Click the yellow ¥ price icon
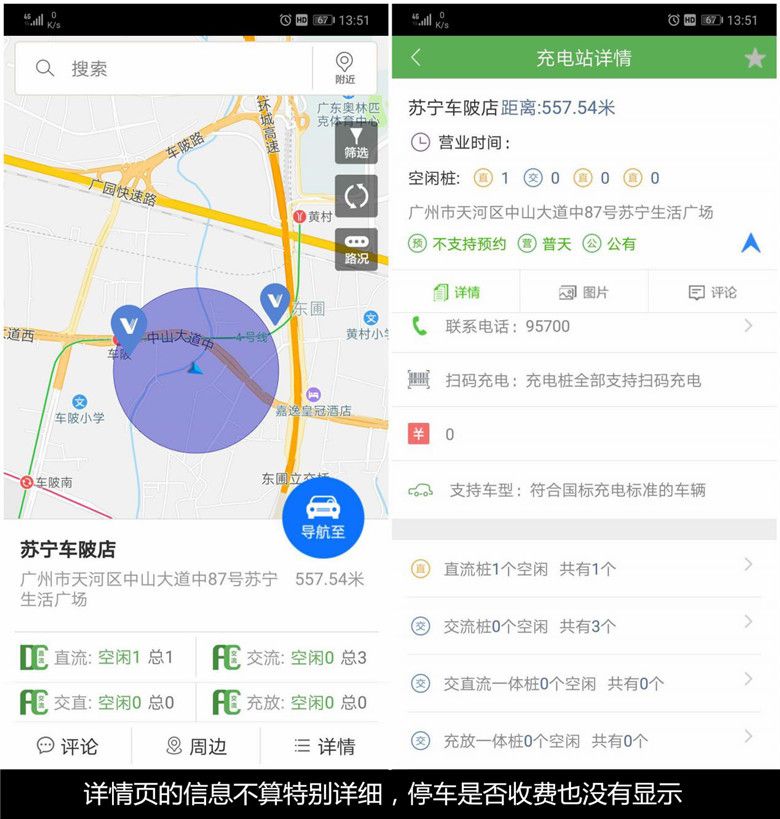This screenshot has width=780, height=819. pyautogui.click(x=419, y=434)
